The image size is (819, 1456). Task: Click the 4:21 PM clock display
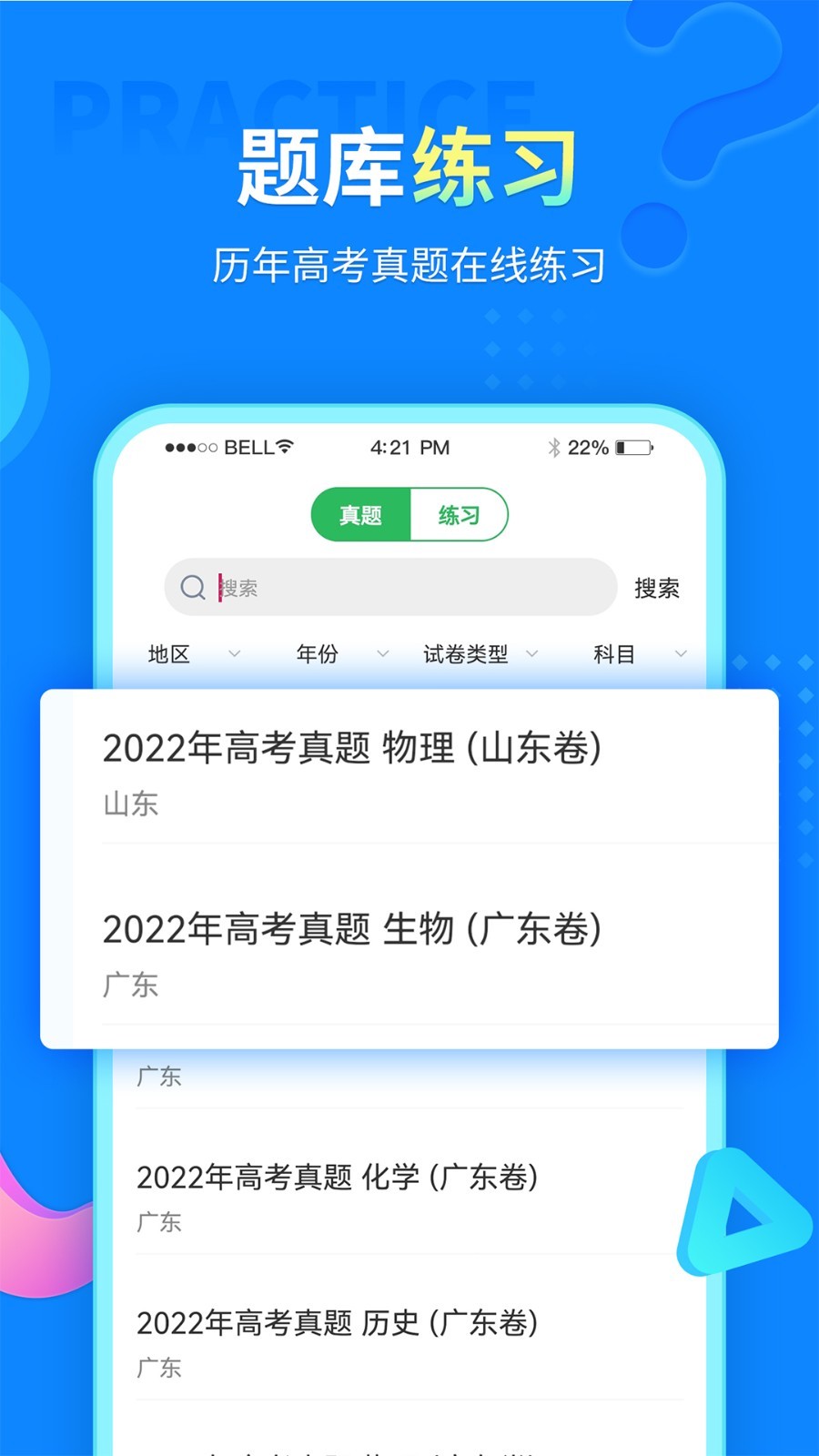point(409,447)
